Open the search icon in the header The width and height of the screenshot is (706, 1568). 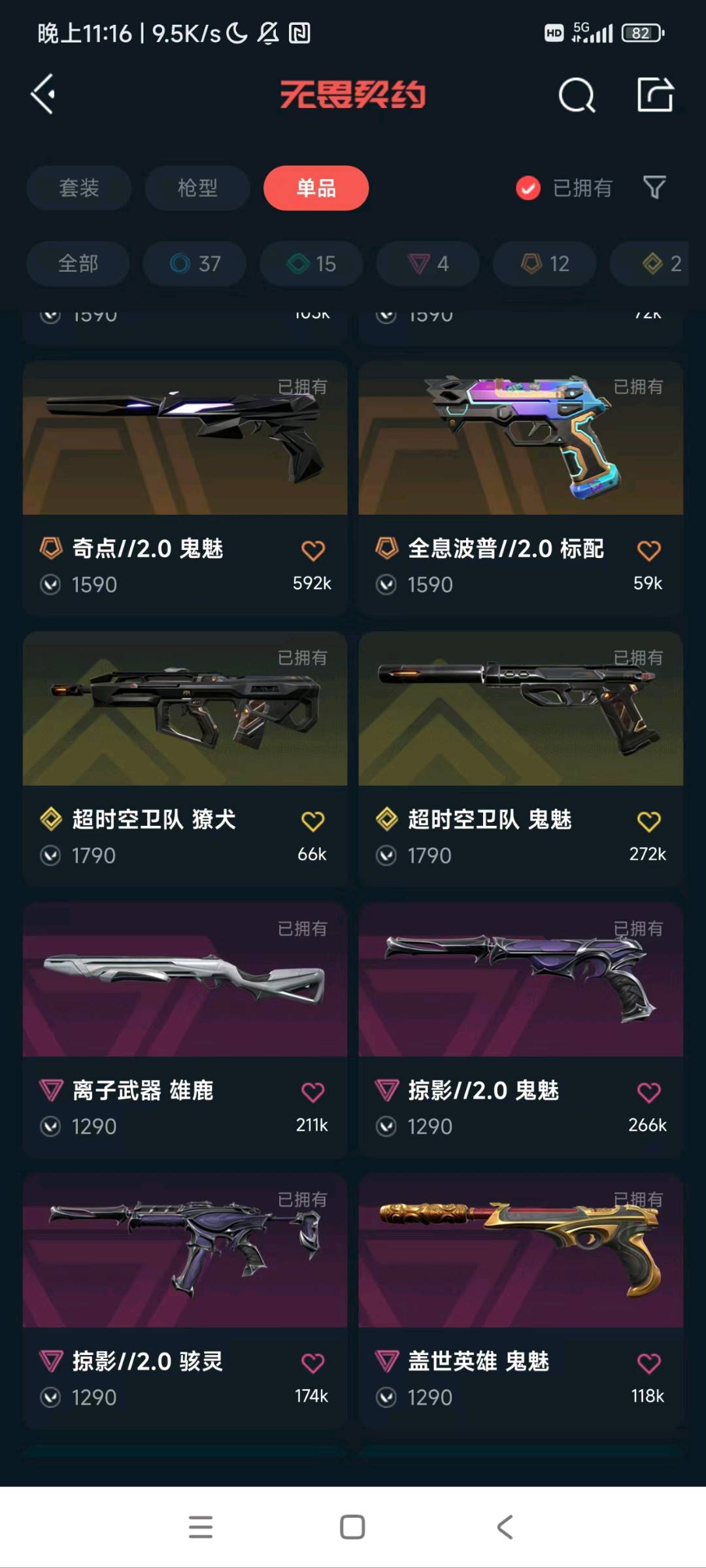coord(577,96)
